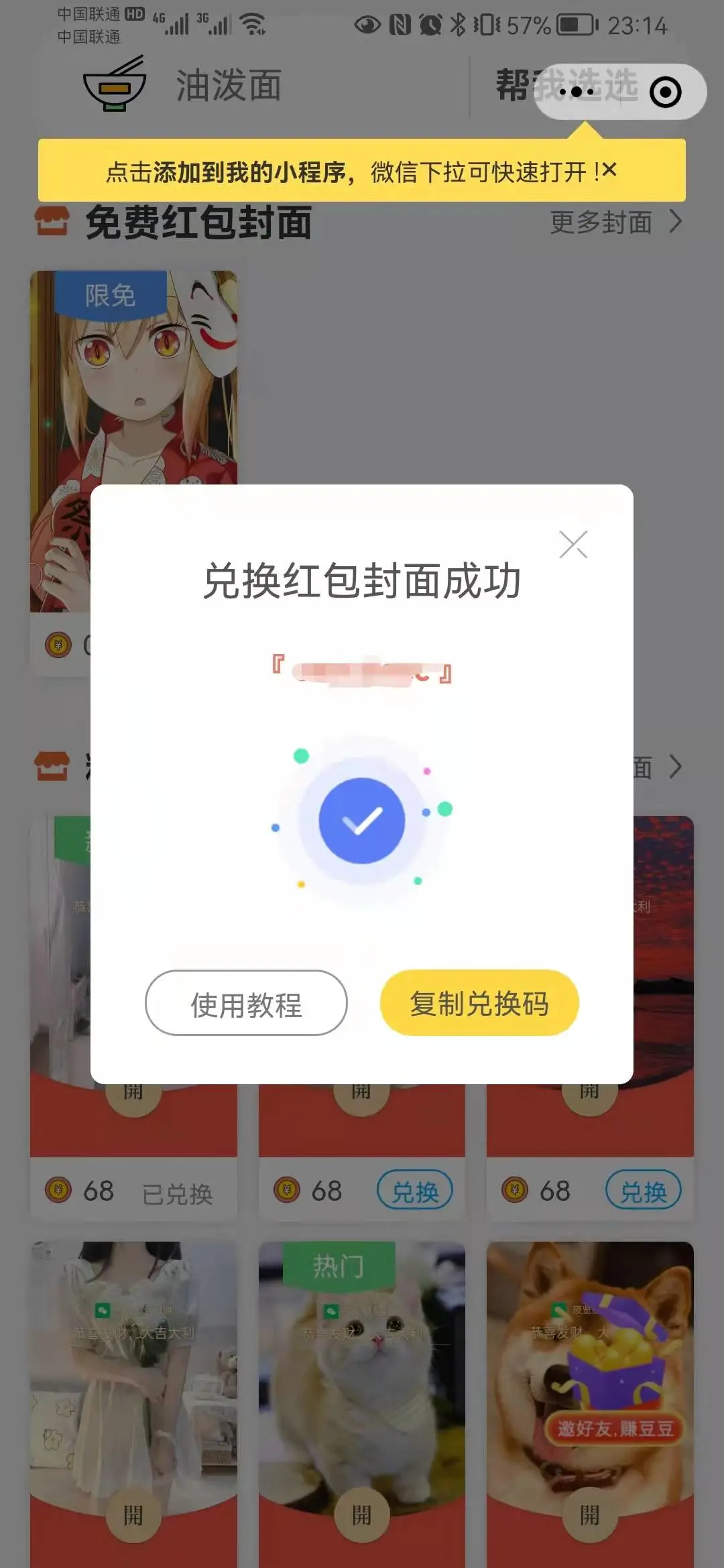Tap the 使用教程 button
The width and height of the screenshot is (724, 1568).
pos(246,1003)
